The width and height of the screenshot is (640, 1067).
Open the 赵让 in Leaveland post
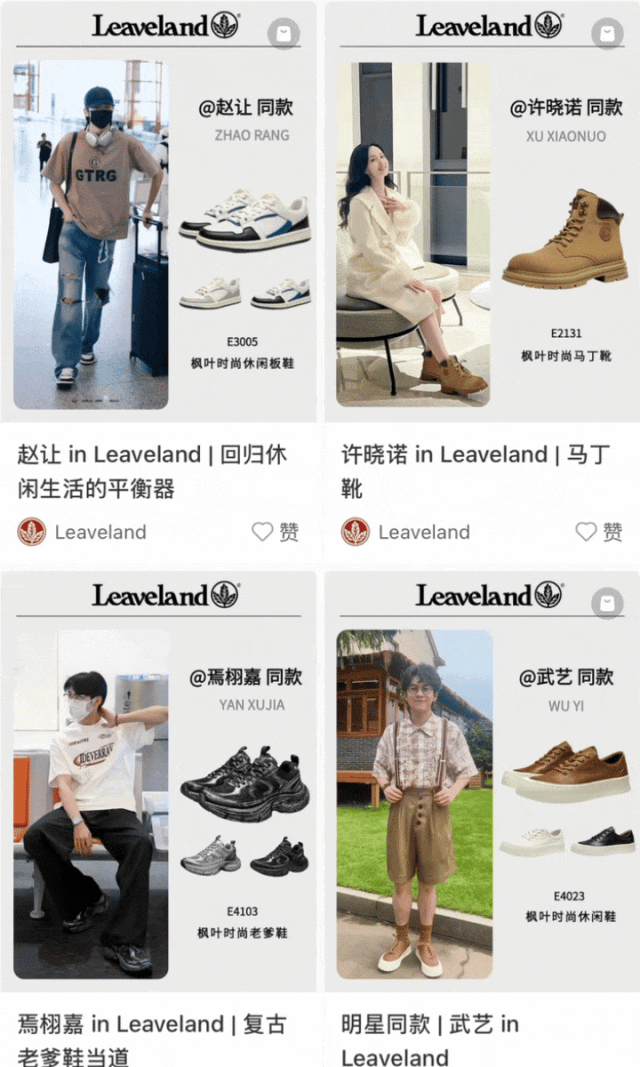point(152,471)
